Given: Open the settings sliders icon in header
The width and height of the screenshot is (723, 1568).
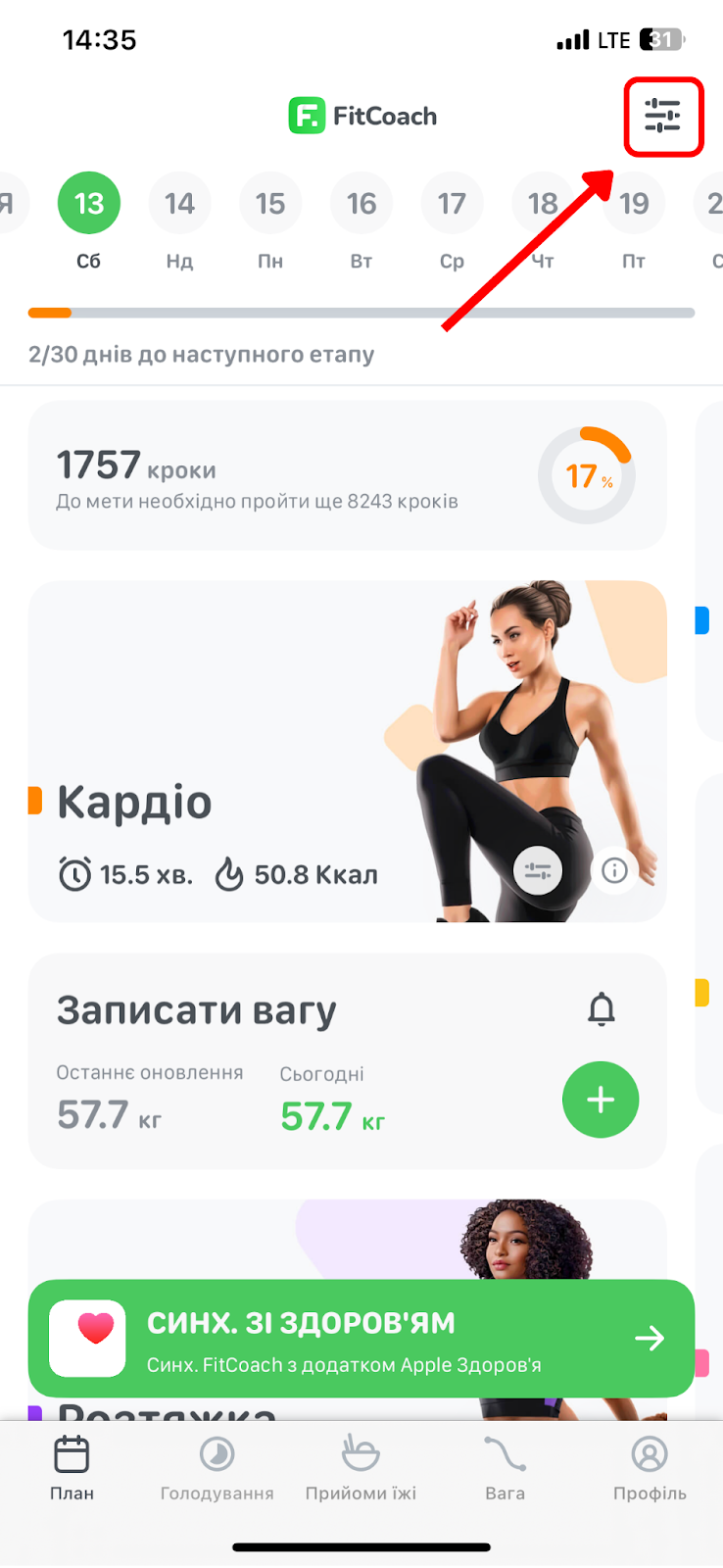Looking at the screenshot, I should point(662,117).
